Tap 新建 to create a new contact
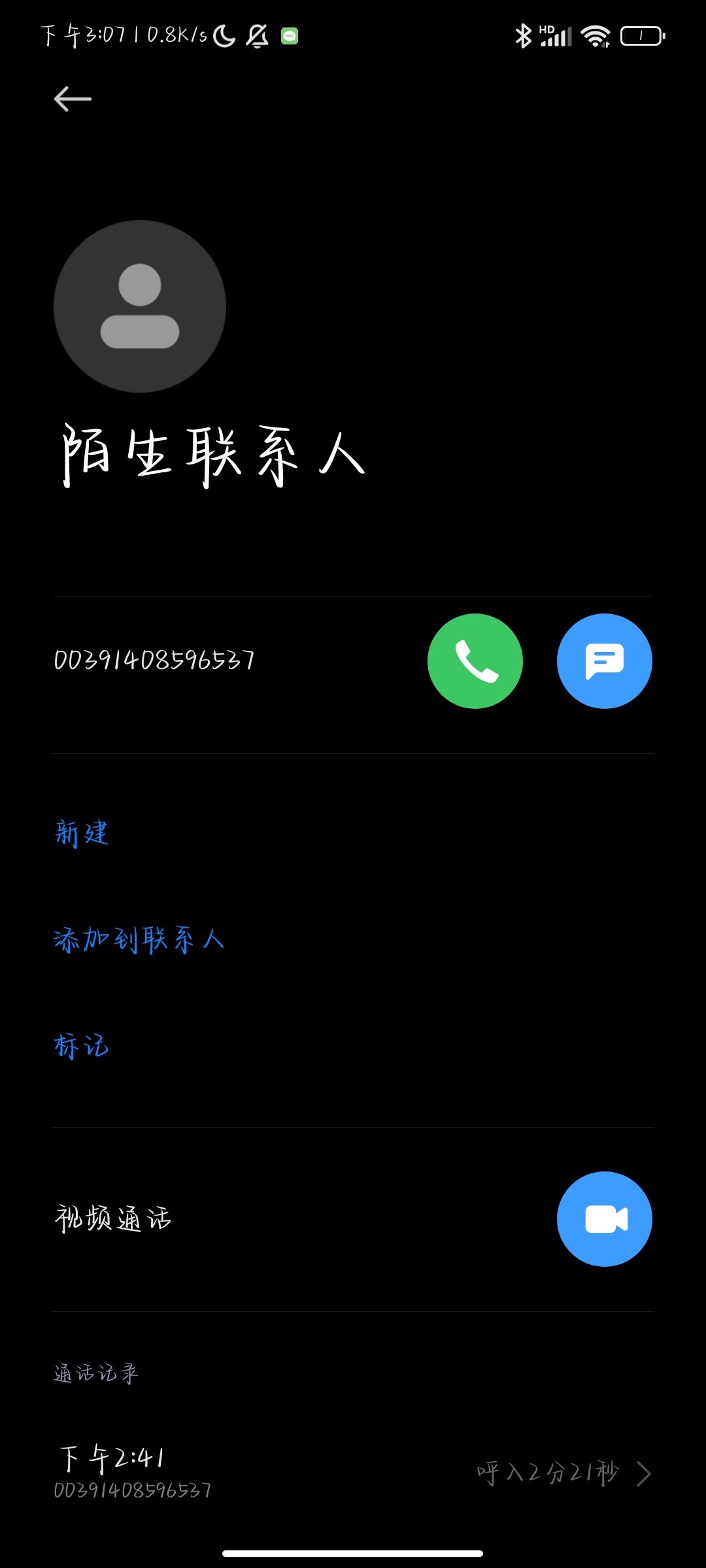 [x=82, y=833]
